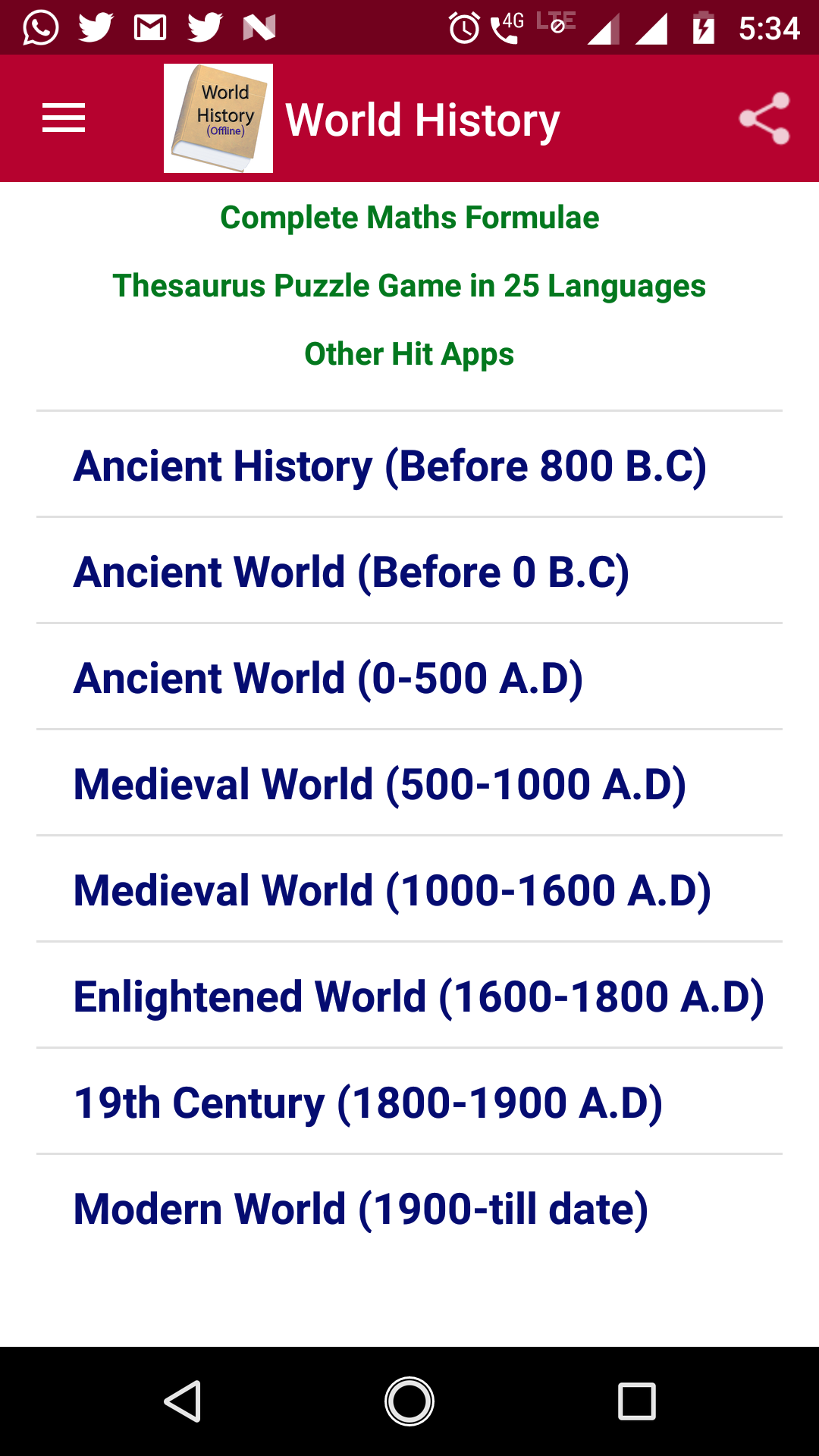Screen dimensions: 819x1456
Task: View Enlightened World (1600-1800 A.D)
Action: click(419, 996)
